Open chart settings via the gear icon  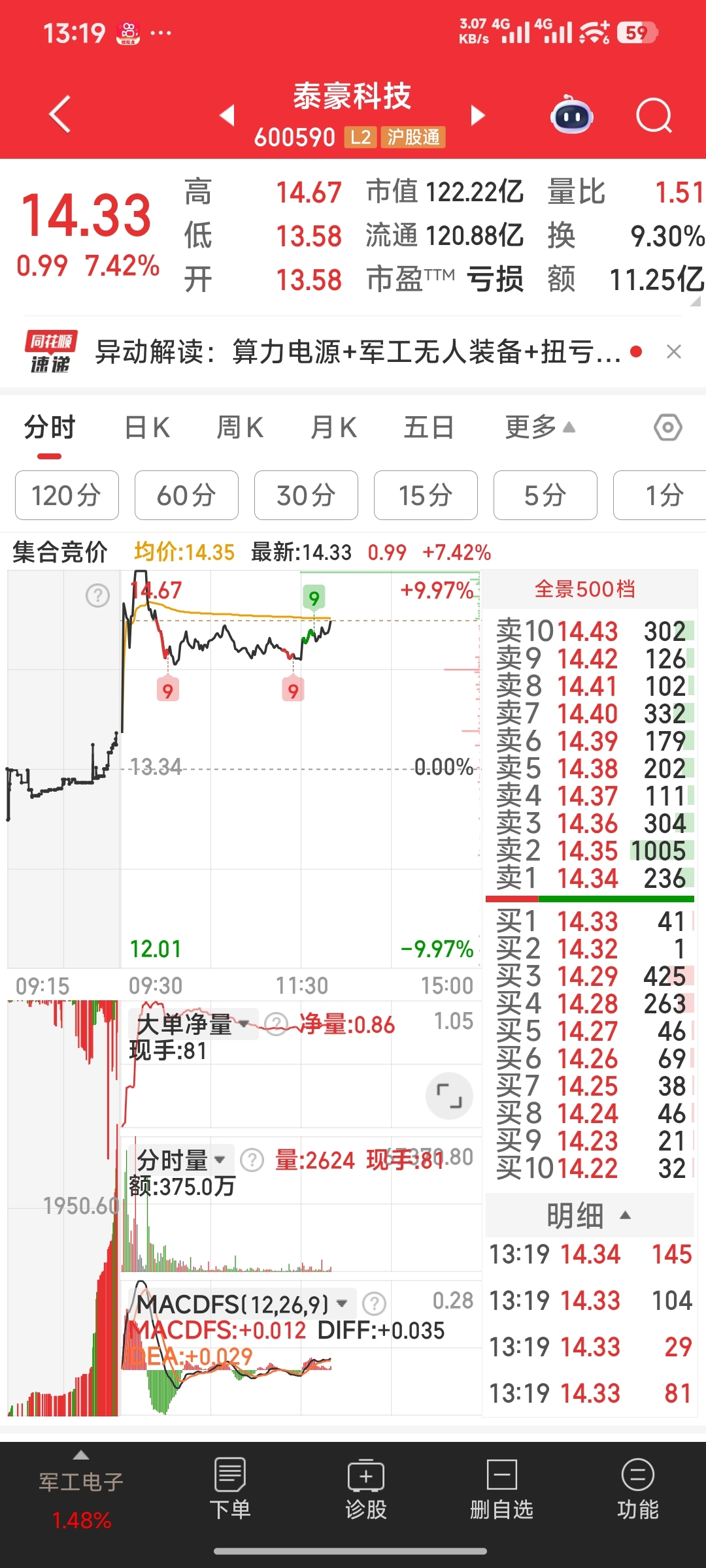pos(667,427)
